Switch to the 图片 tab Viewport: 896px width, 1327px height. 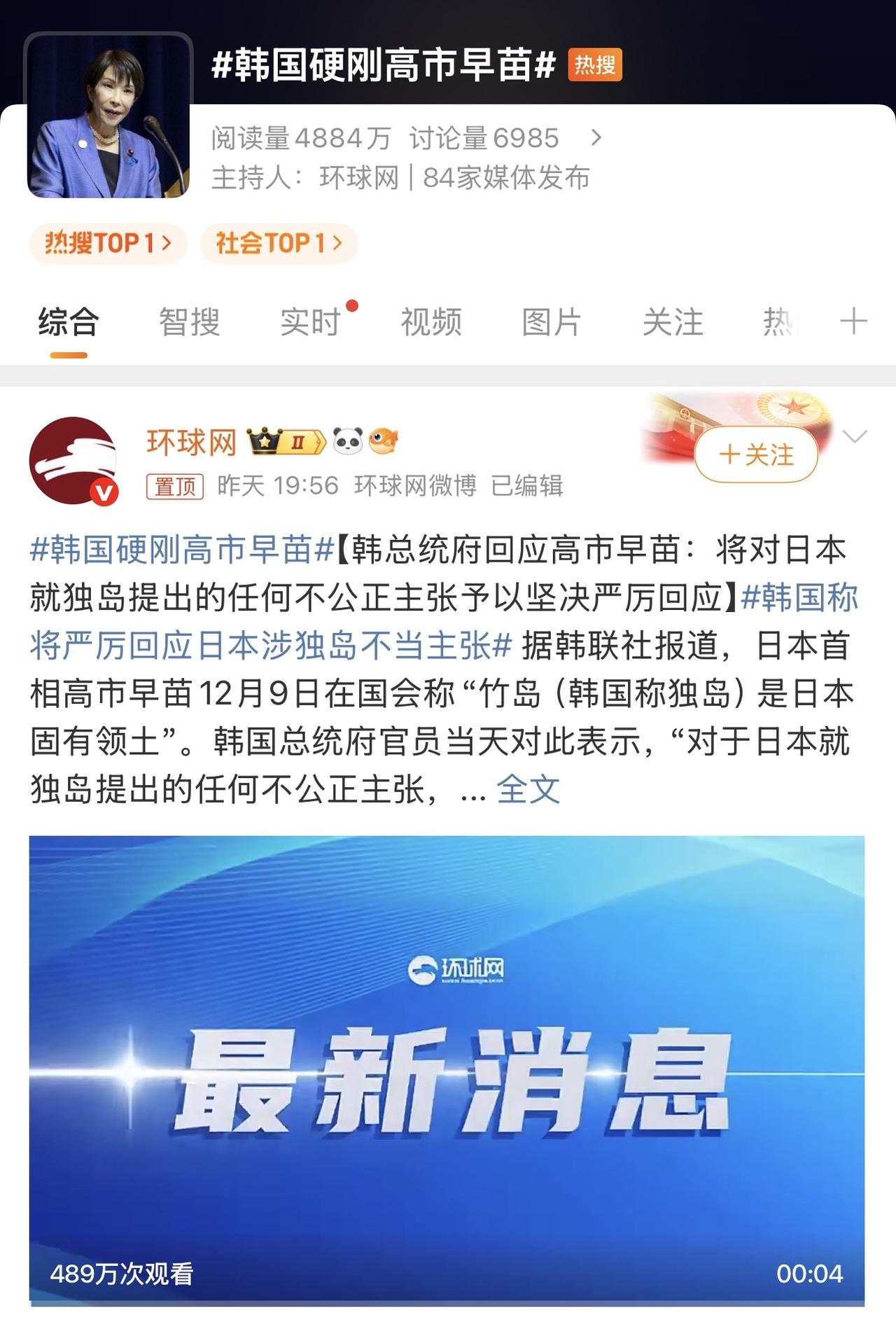point(552,323)
